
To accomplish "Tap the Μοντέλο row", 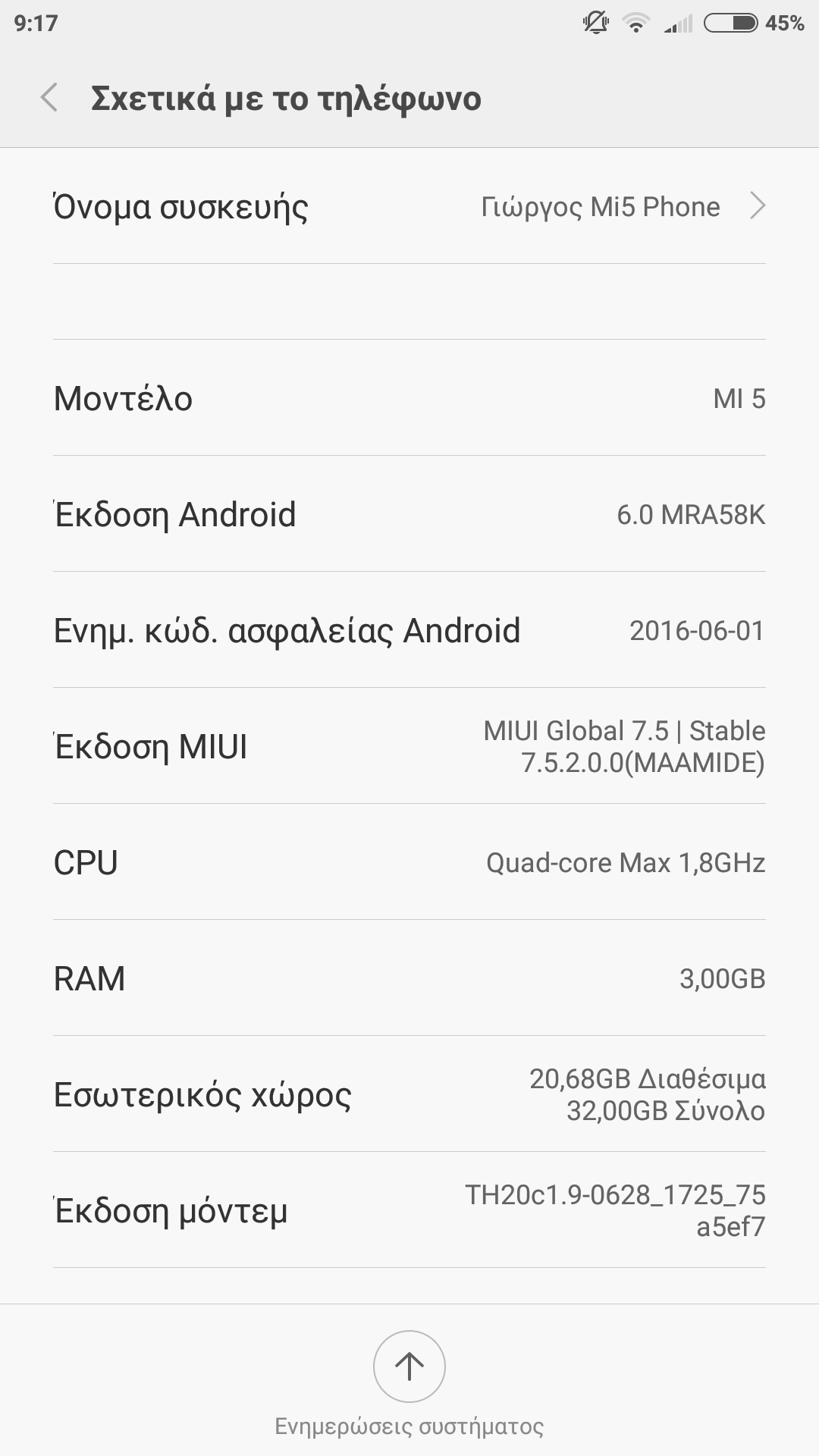I will [x=409, y=398].
